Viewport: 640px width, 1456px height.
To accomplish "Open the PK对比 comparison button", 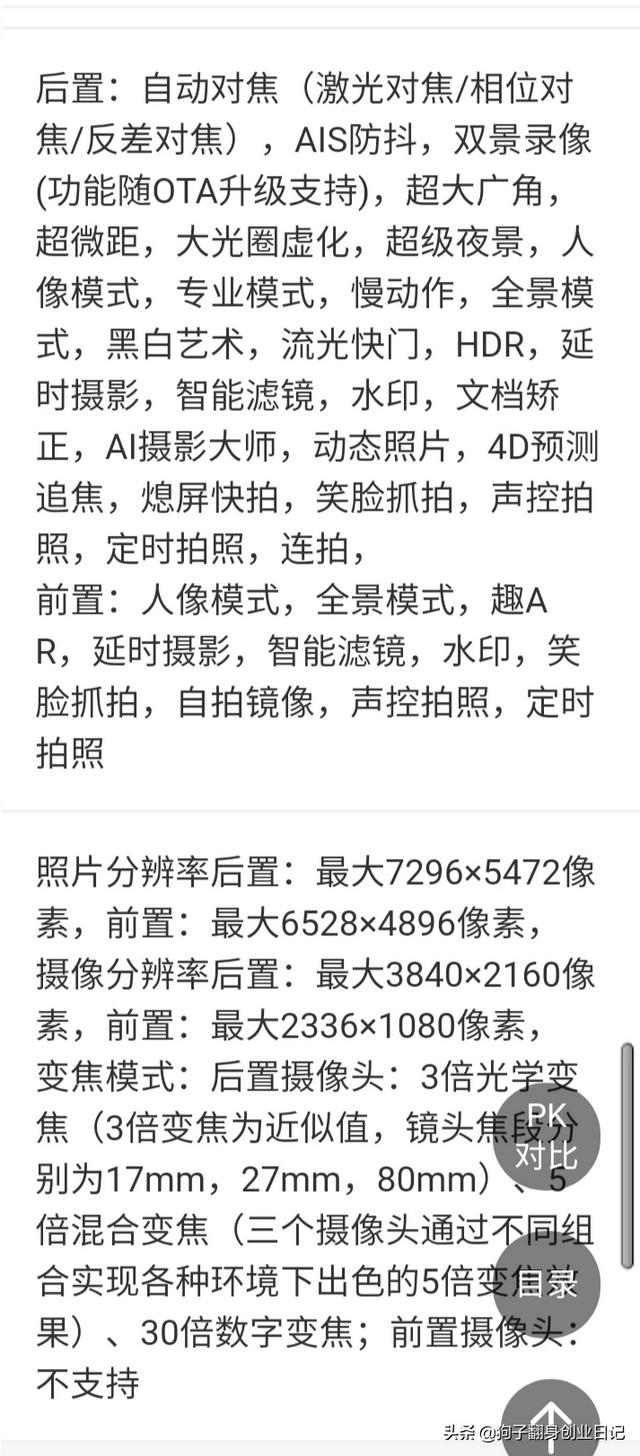I will tap(547, 1136).
